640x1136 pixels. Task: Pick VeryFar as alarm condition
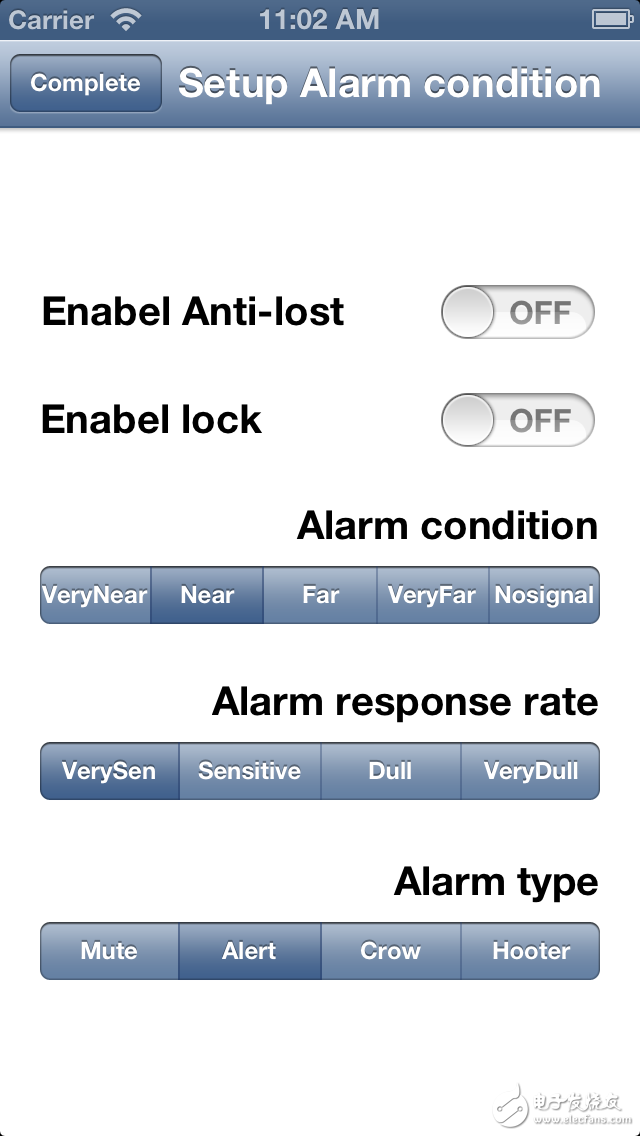pyautogui.click(x=432, y=595)
